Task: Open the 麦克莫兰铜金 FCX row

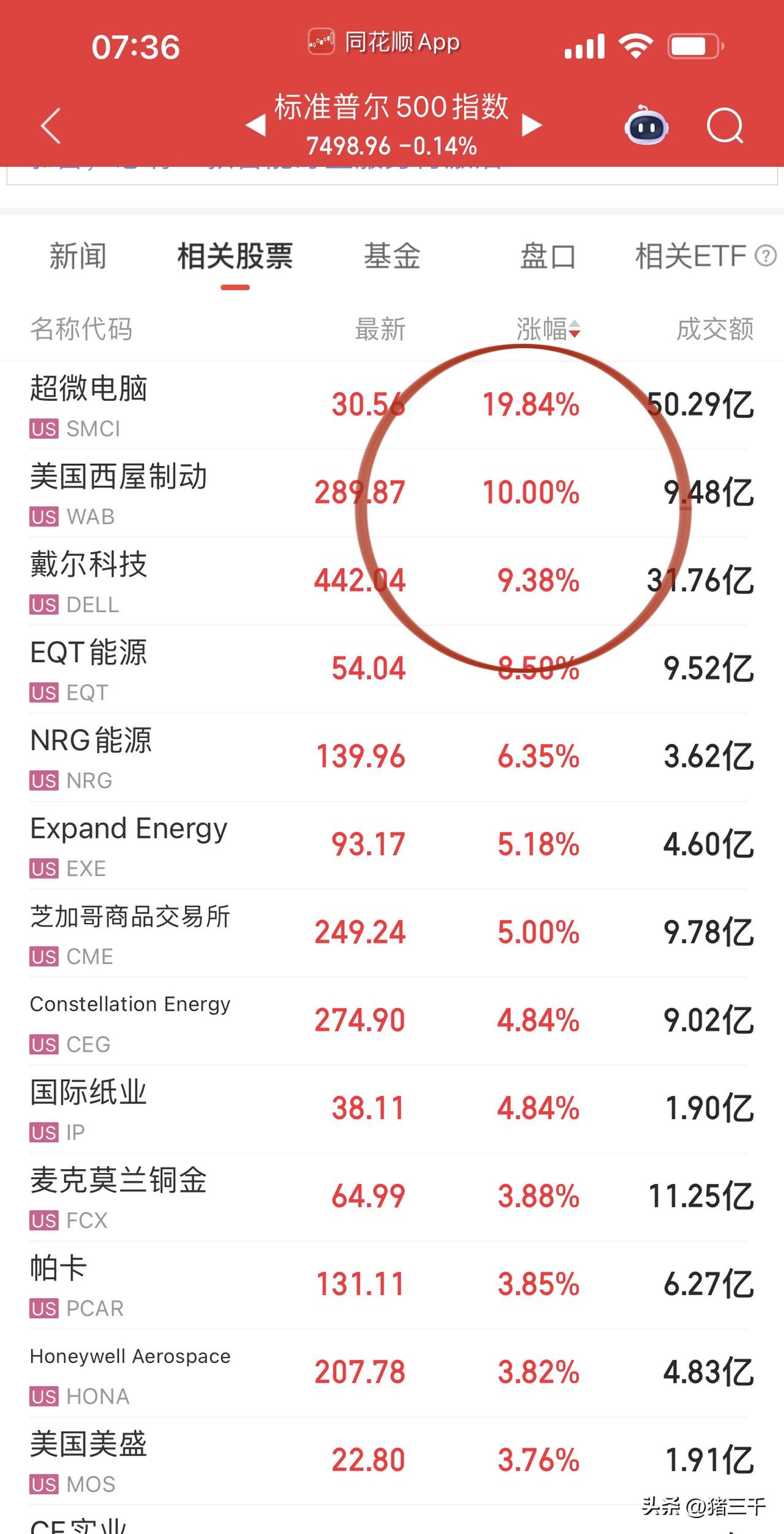Action: point(392,1197)
